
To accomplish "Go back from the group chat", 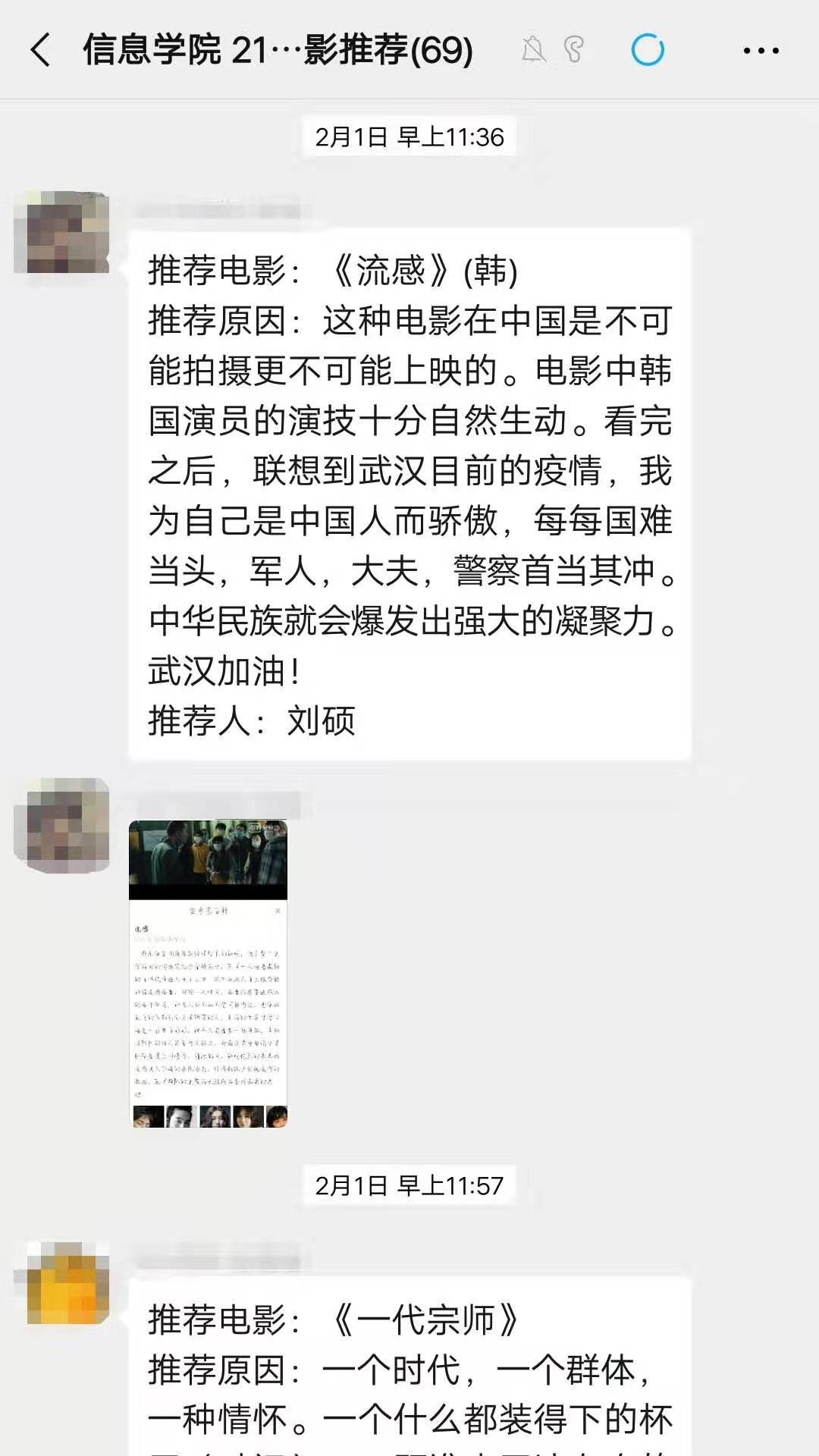I will 41,50.
